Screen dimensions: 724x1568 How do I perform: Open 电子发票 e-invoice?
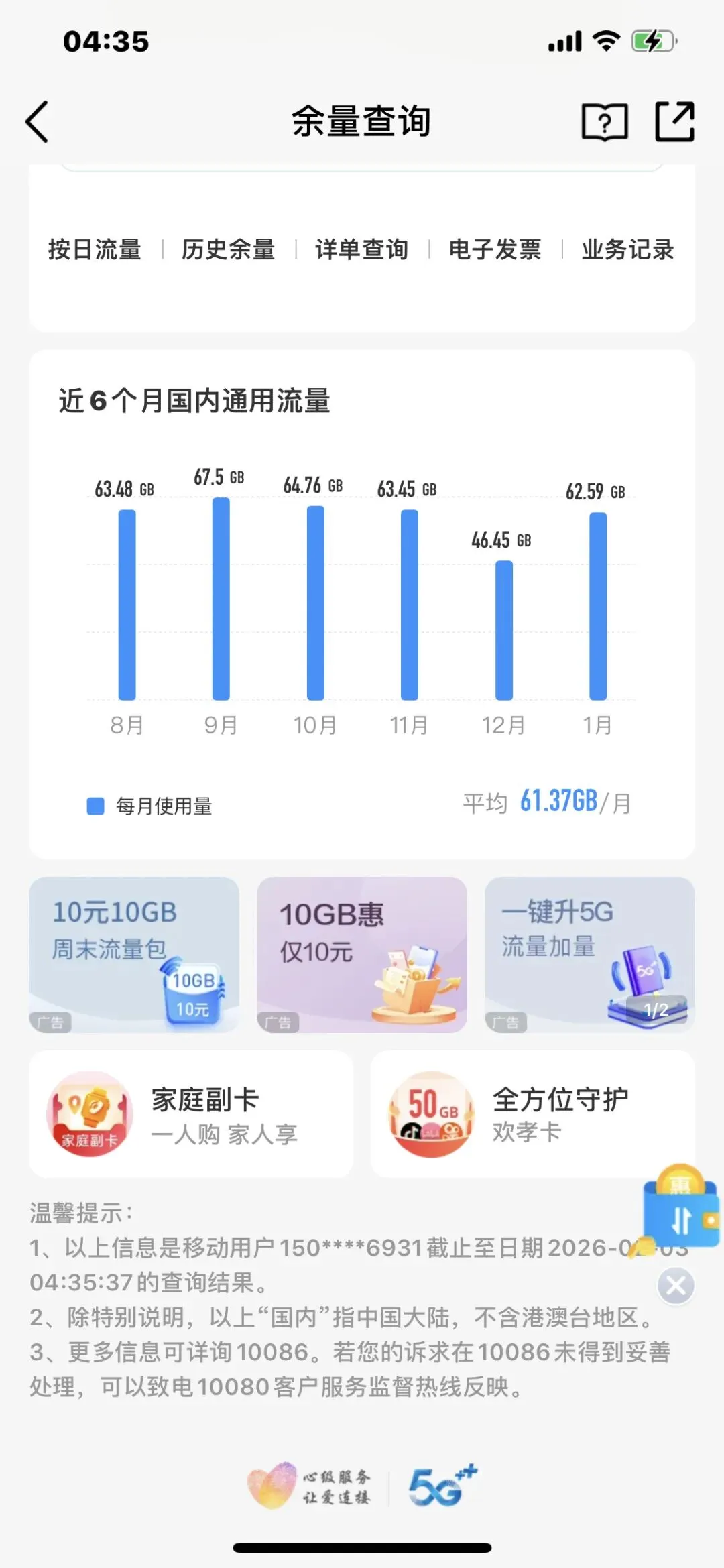click(x=495, y=249)
